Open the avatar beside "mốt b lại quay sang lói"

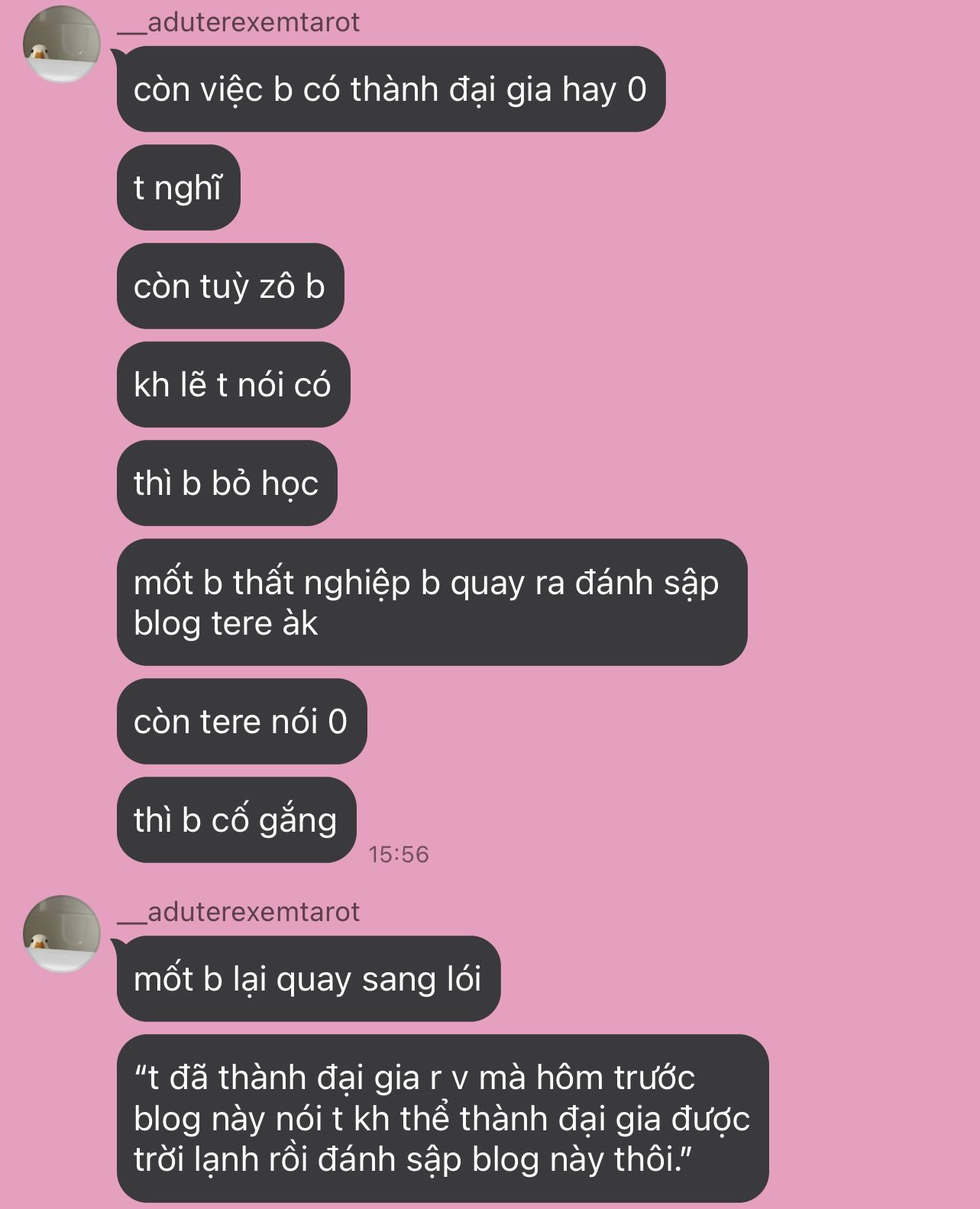point(62,933)
